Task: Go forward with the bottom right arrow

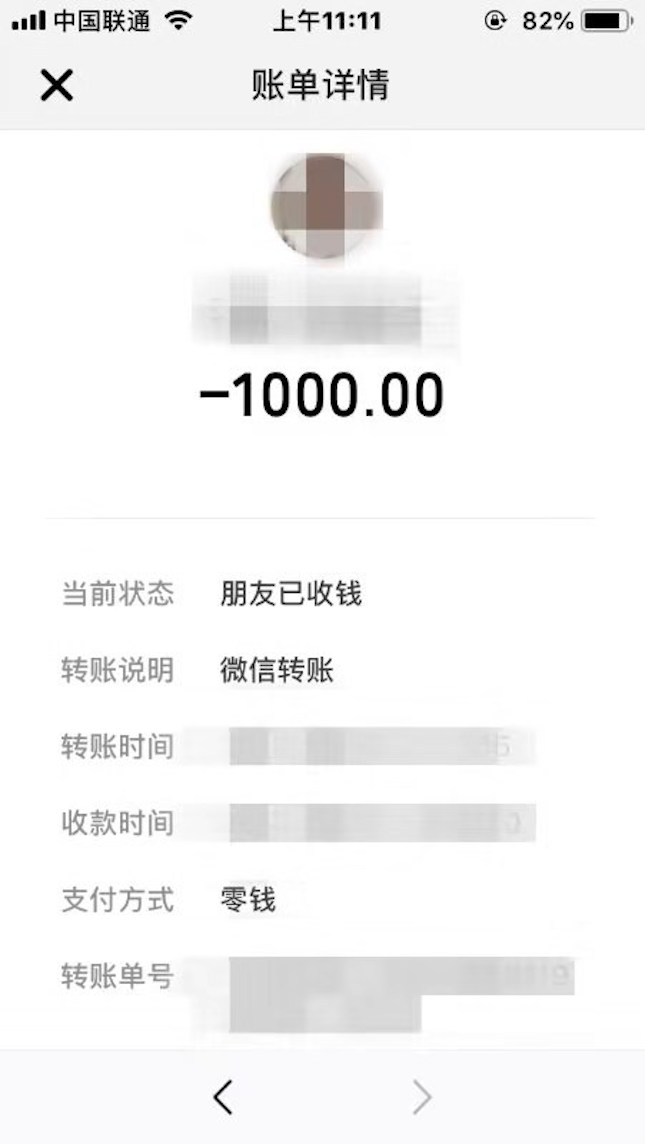Action: pyautogui.click(x=422, y=1098)
